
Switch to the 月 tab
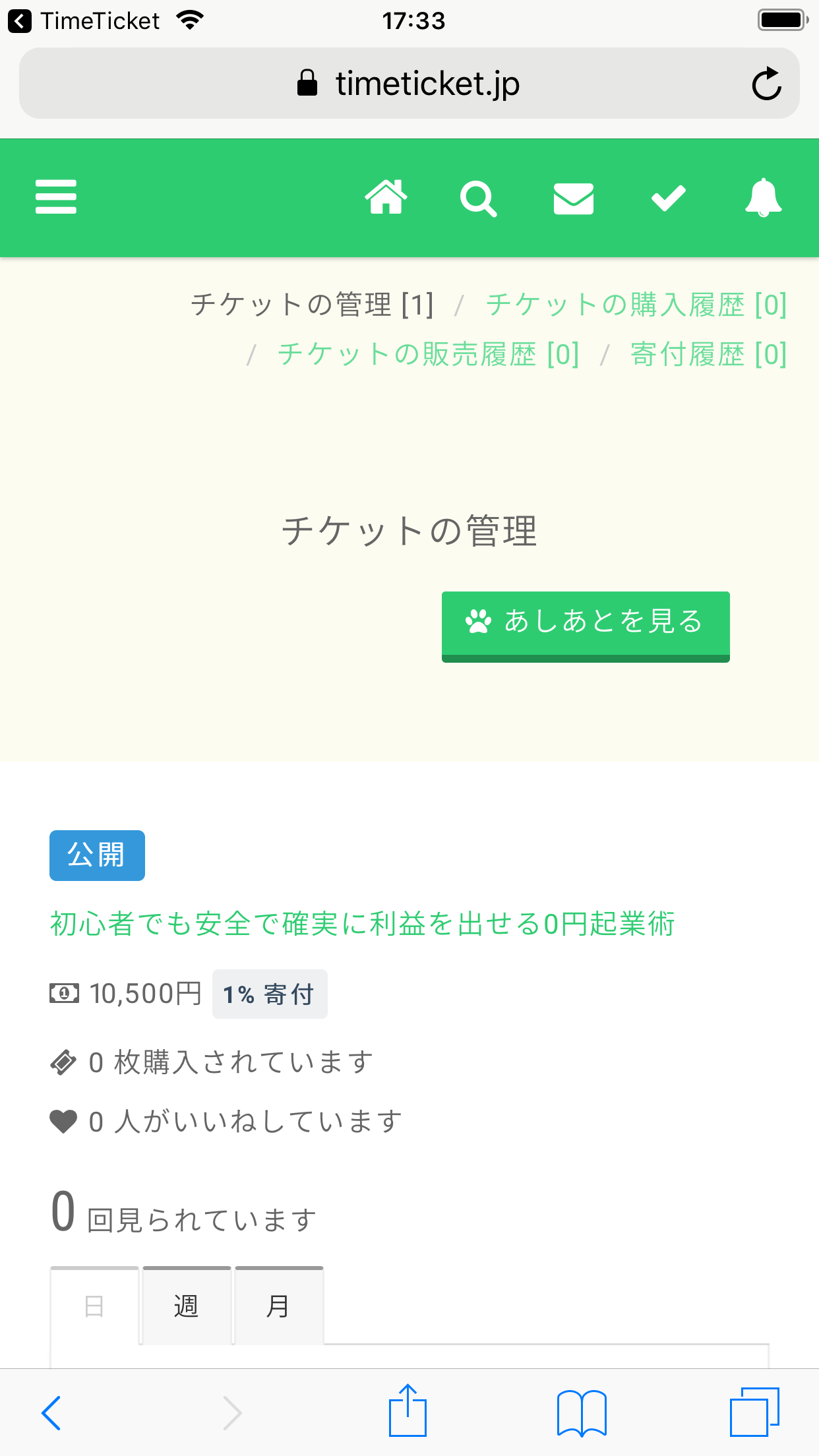point(279,1306)
